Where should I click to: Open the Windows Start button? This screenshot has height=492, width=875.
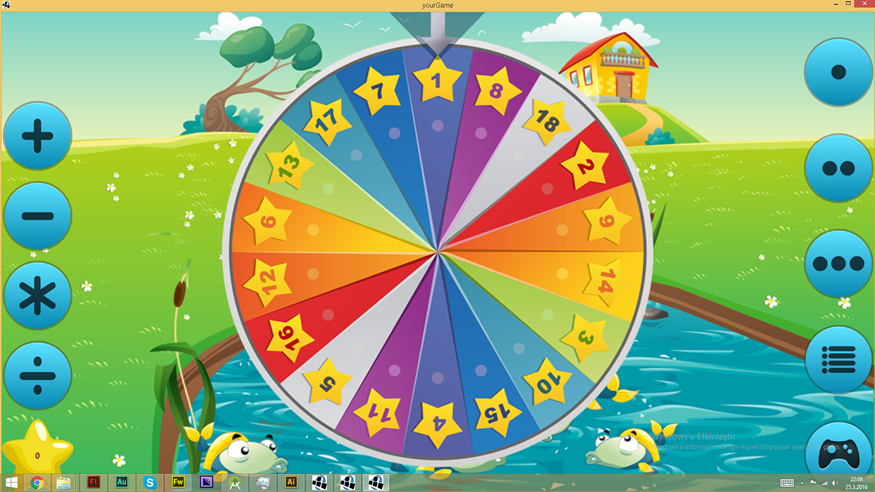tap(11, 482)
